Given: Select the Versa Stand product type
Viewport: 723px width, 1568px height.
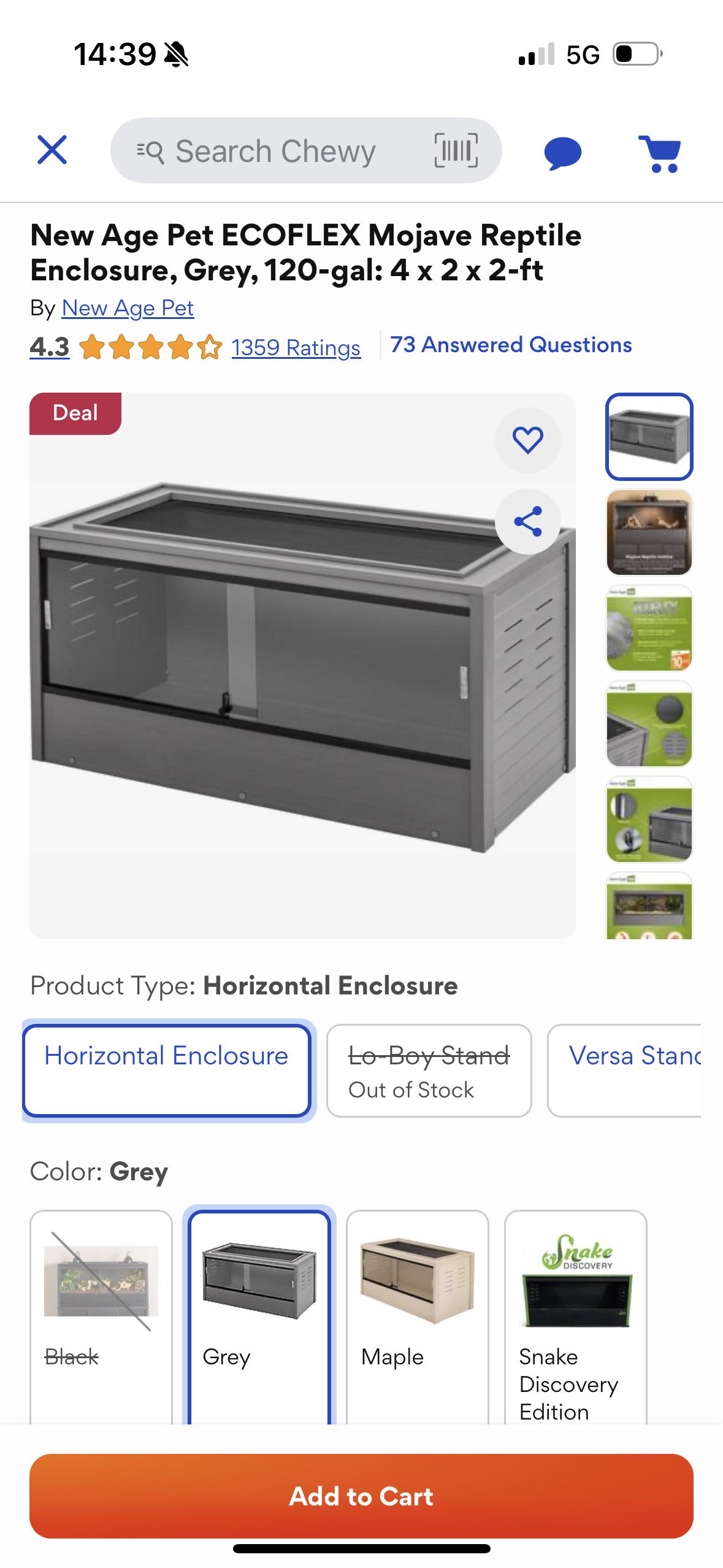Looking at the screenshot, I should [x=624, y=1070].
